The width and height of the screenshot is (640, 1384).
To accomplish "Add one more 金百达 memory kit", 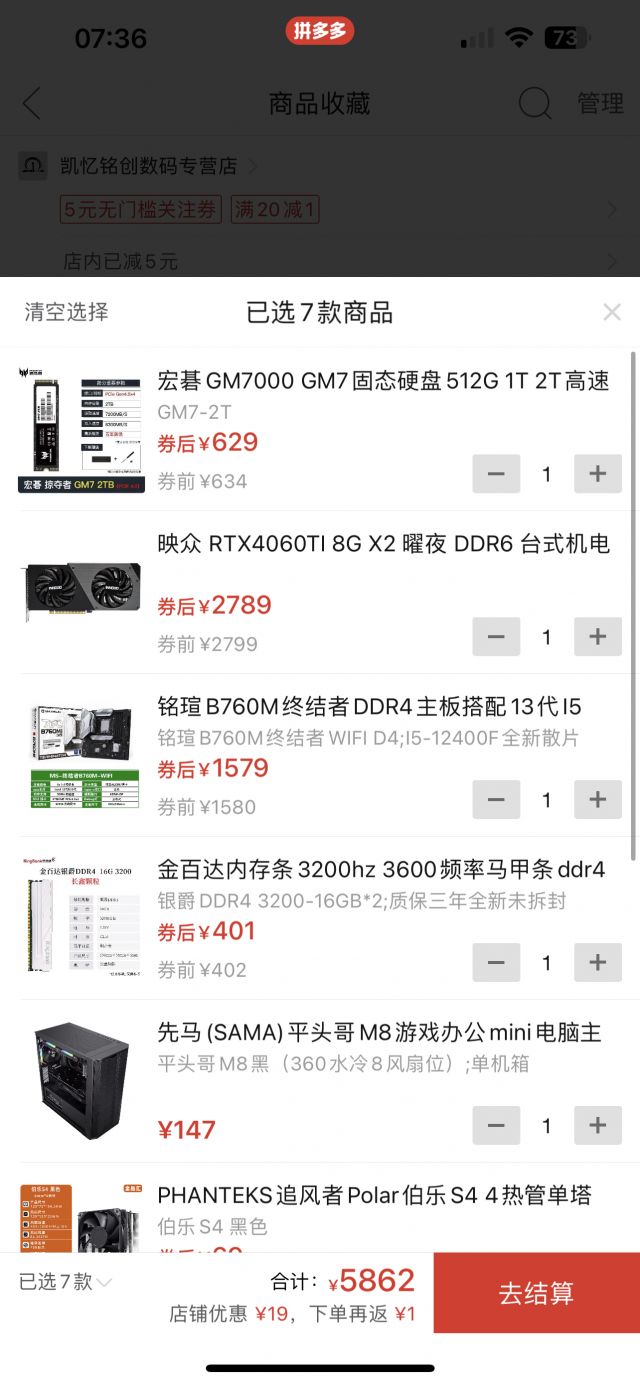I will click(598, 963).
